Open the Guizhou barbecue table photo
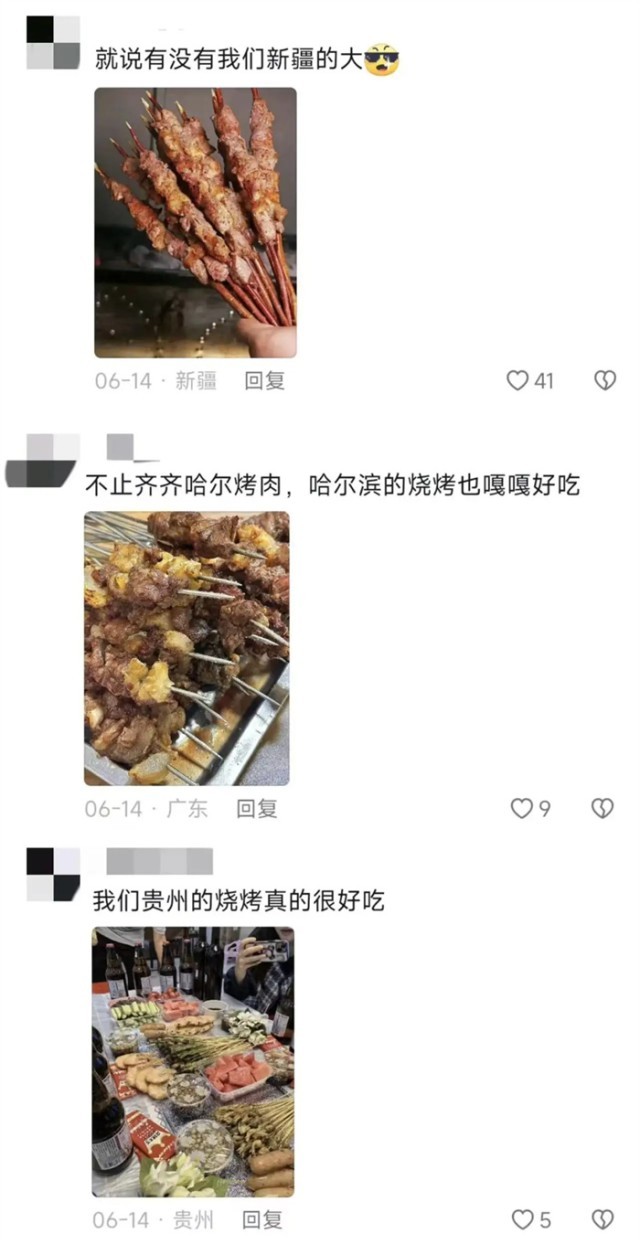This screenshot has width=640, height=1244. [193, 1061]
